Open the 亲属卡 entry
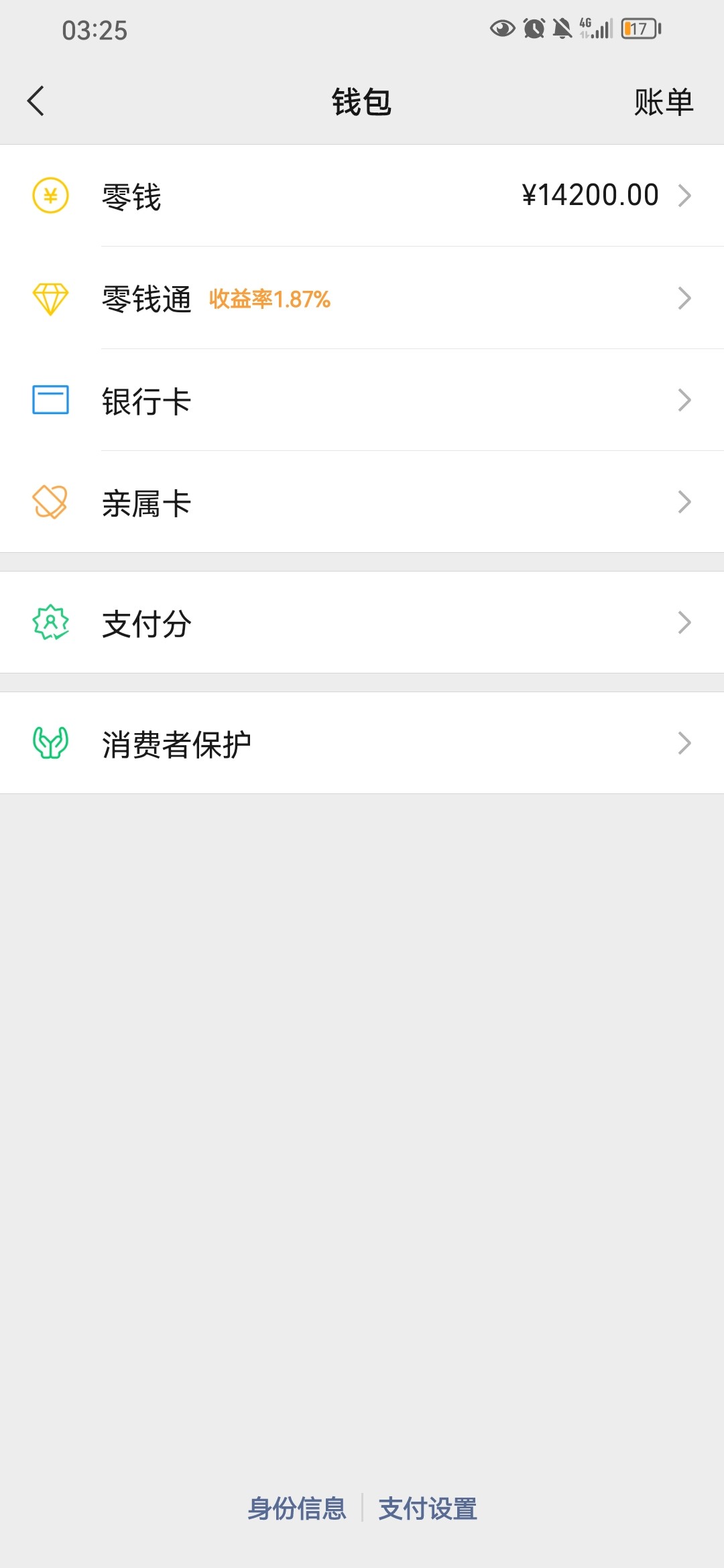The width and height of the screenshot is (724, 1568). pos(362,503)
